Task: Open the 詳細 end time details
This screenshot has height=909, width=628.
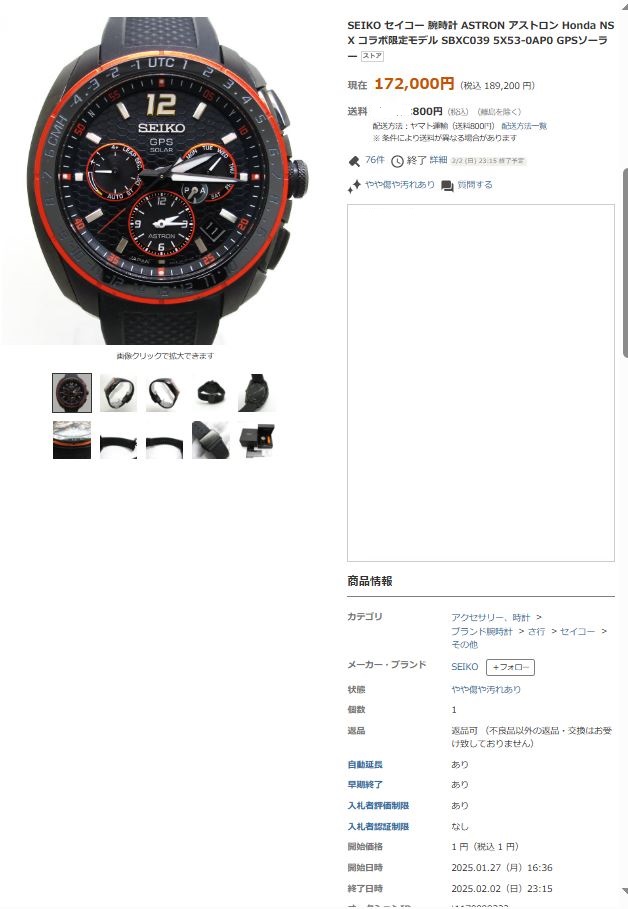Action: click(438, 160)
